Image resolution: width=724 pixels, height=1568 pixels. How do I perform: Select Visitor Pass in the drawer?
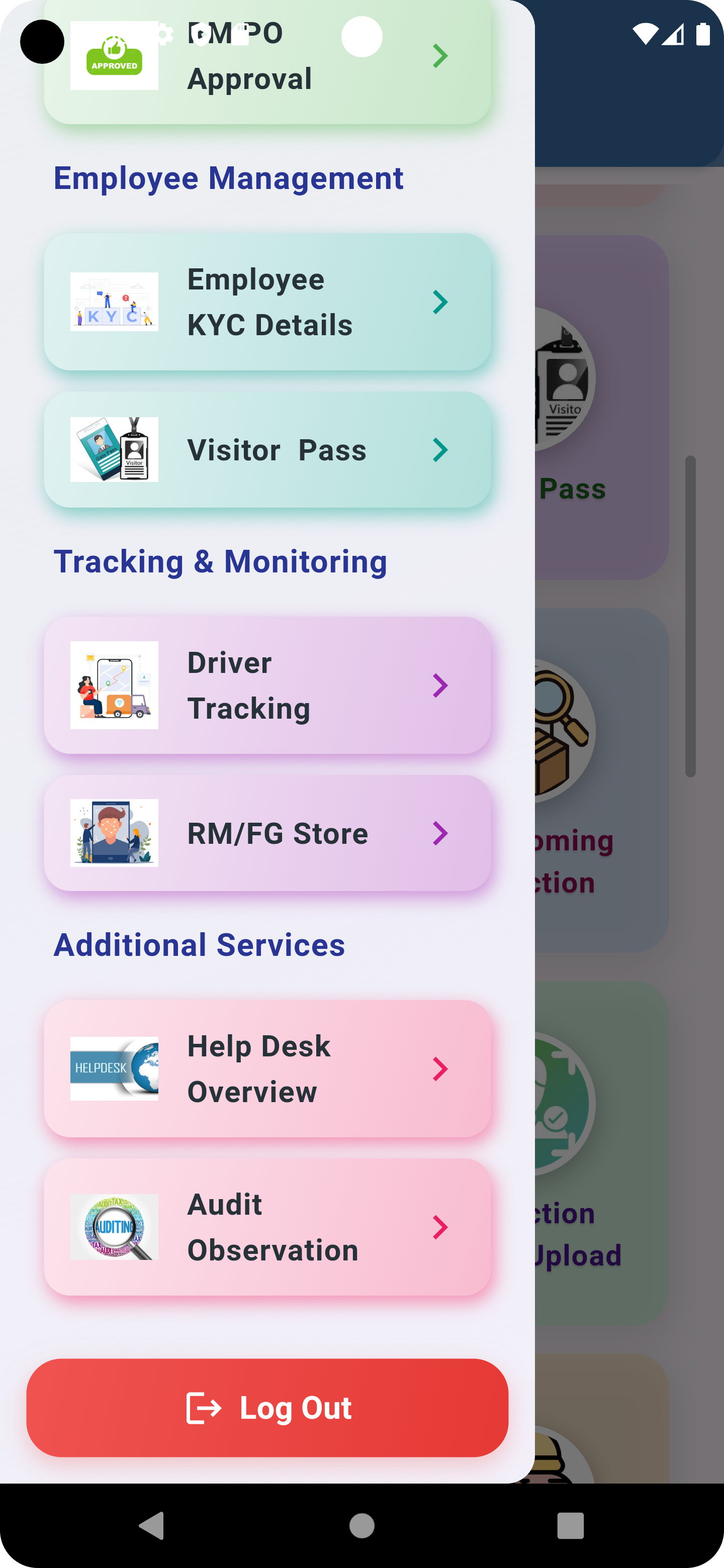(267, 450)
